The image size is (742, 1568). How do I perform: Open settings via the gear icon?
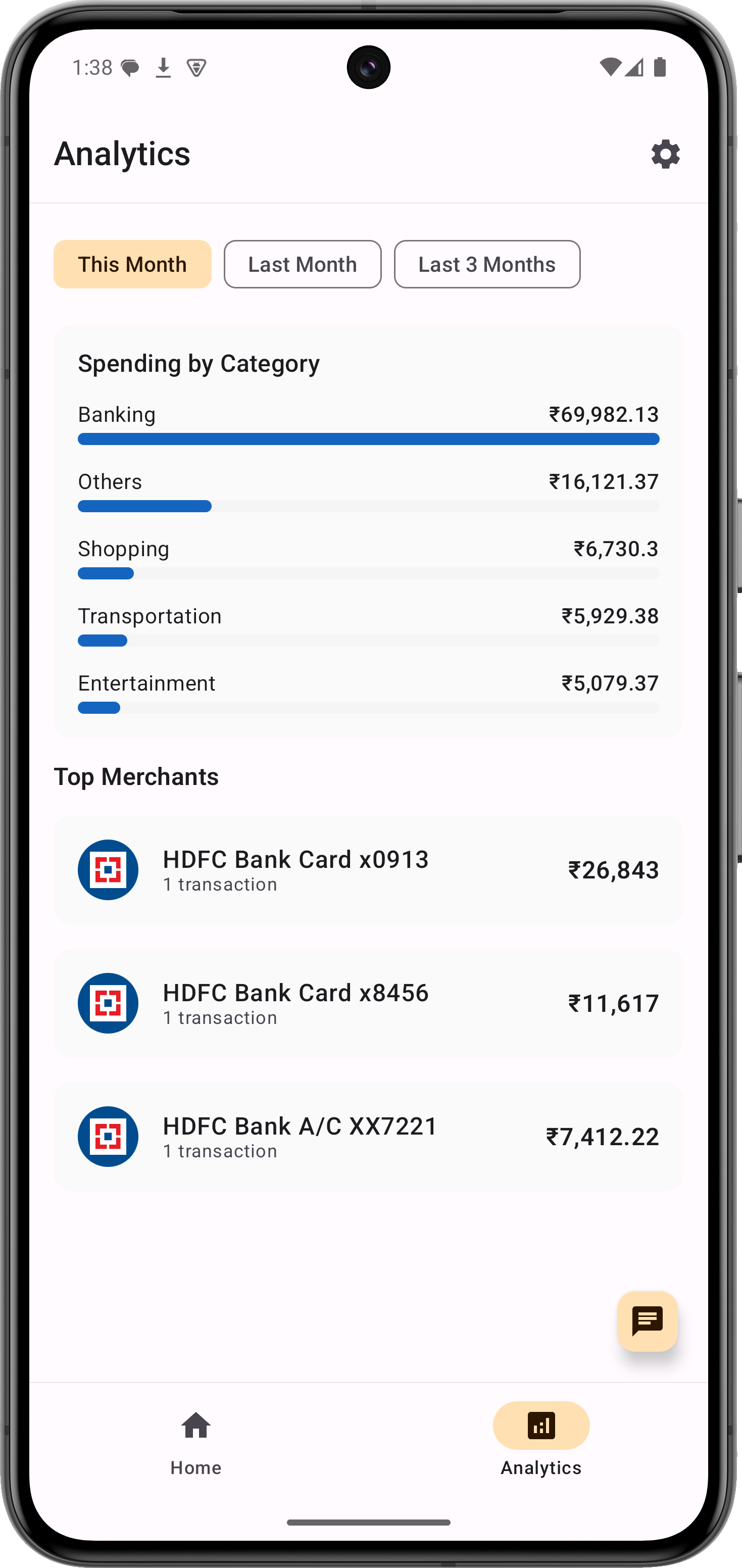tap(665, 154)
